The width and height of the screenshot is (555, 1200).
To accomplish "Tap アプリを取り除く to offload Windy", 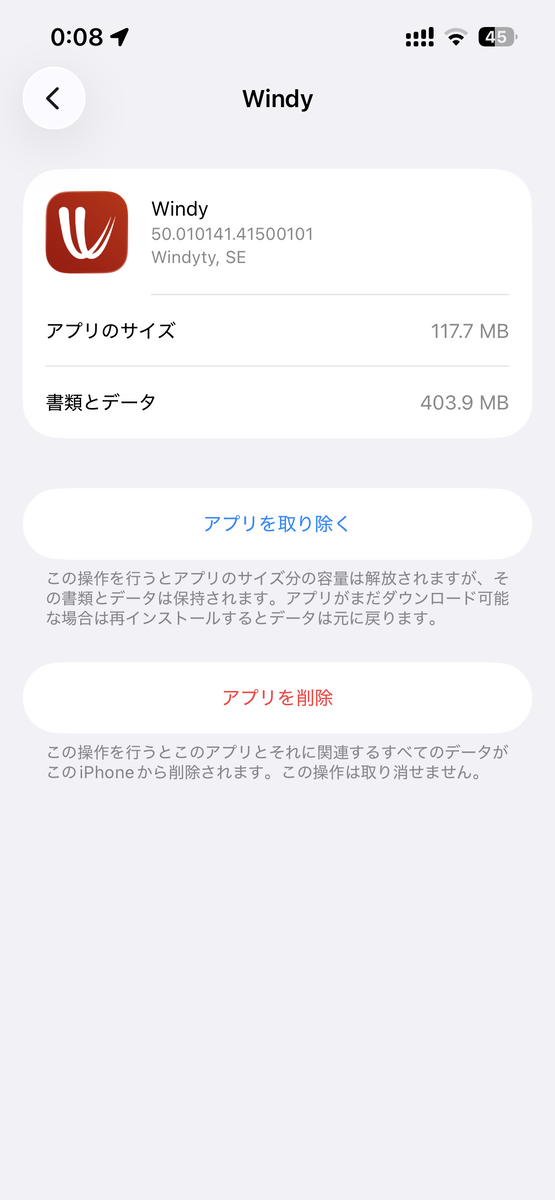I will 277,524.
